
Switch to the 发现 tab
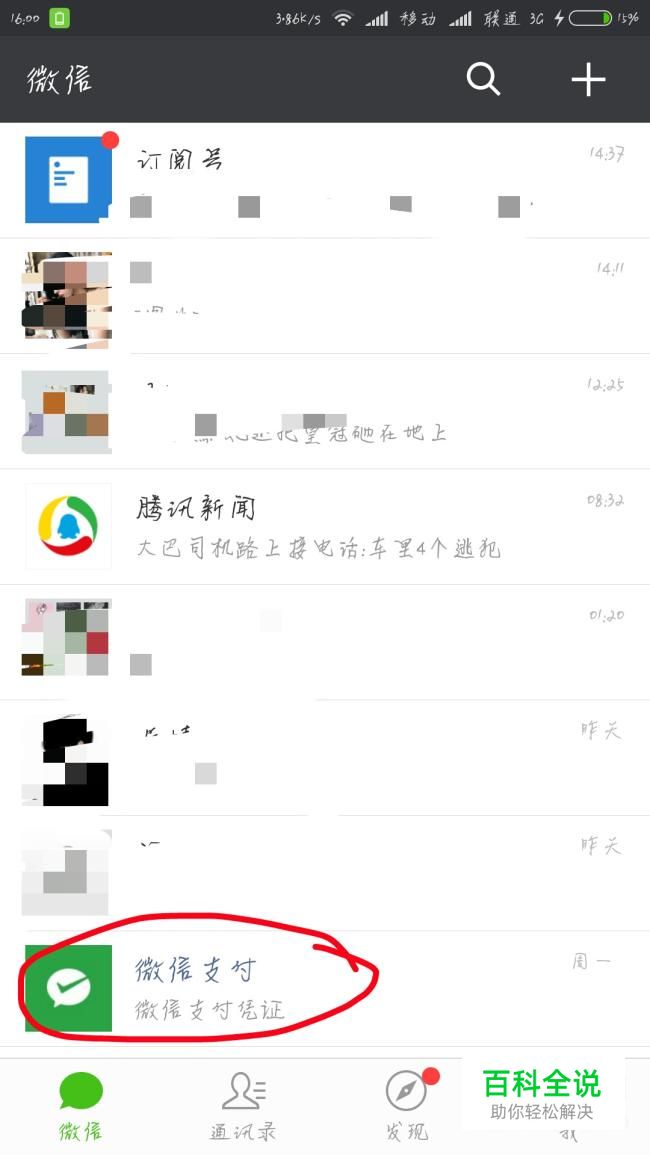pos(406,1105)
